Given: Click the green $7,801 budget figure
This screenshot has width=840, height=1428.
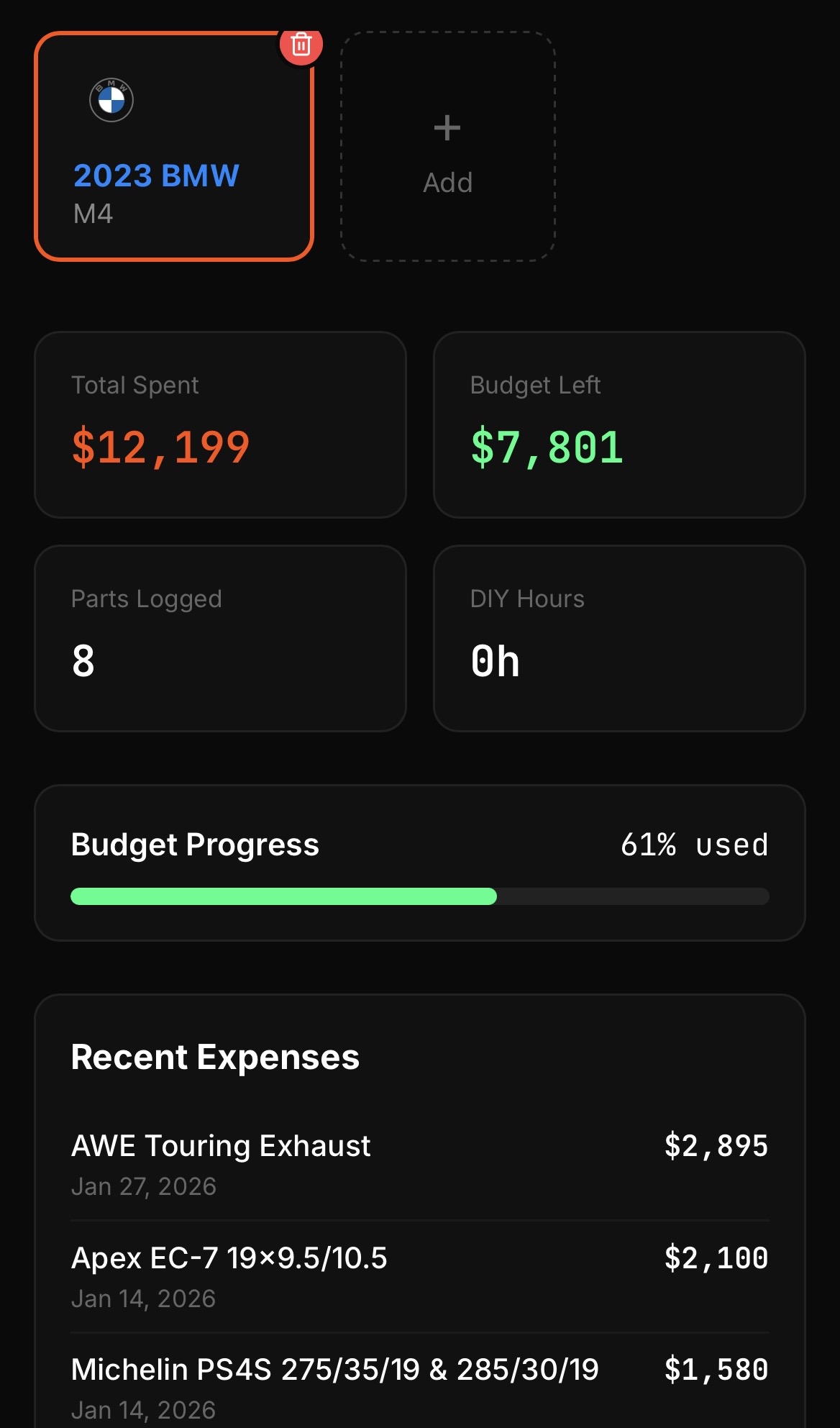Looking at the screenshot, I should click(x=545, y=446).
